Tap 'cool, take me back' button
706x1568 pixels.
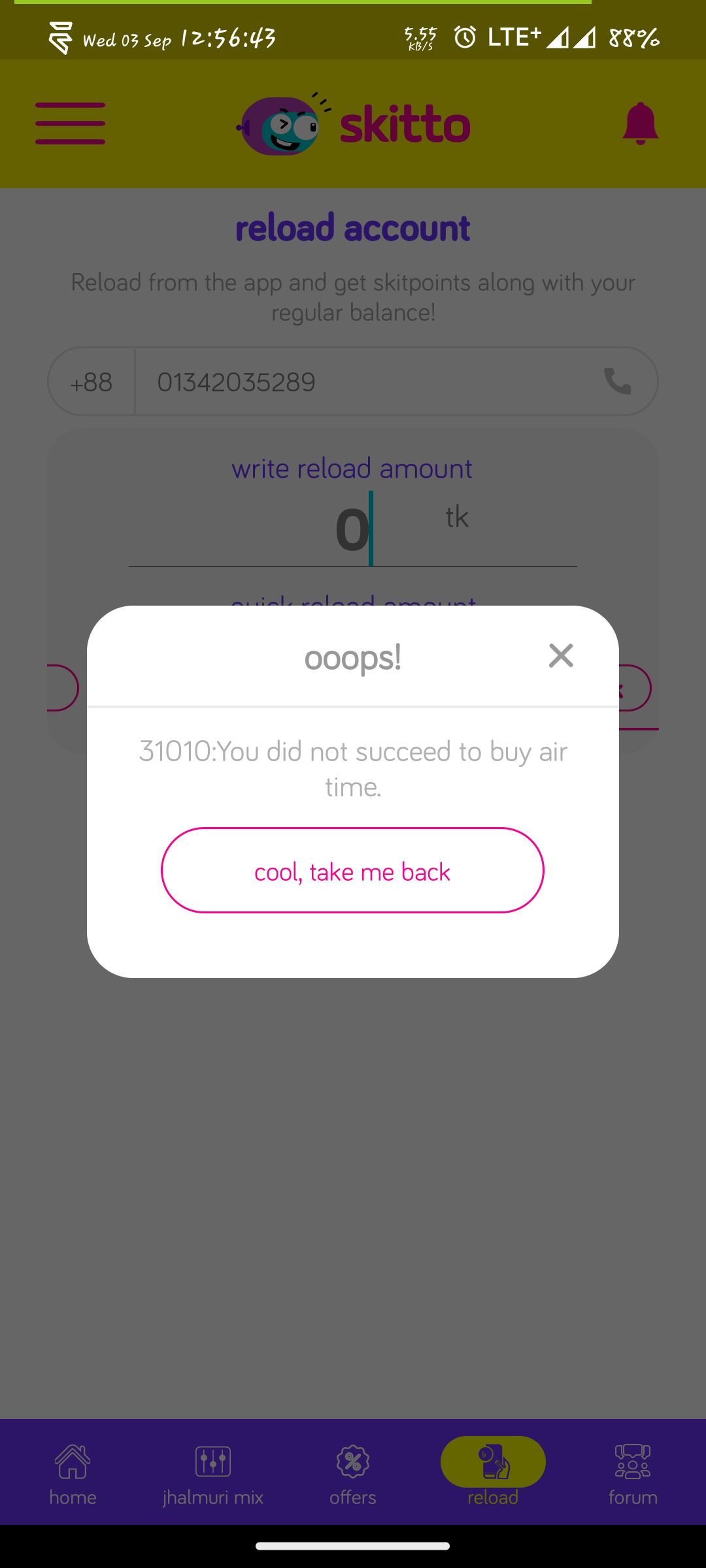tap(352, 871)
